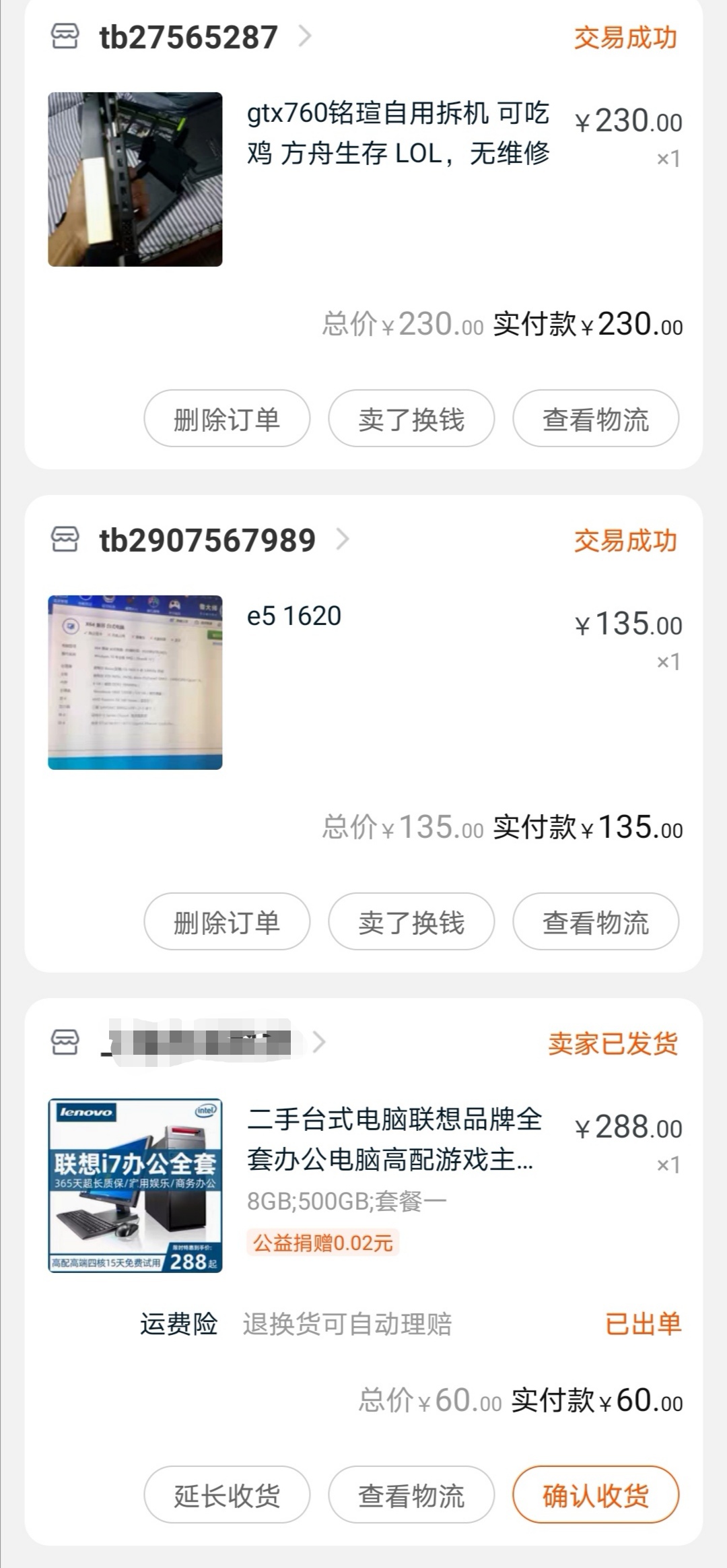The width and height of the screenshot is (727, 1568).
Task: Select 查看物流 for the gtx760 order
Action: tap(595, 418)
